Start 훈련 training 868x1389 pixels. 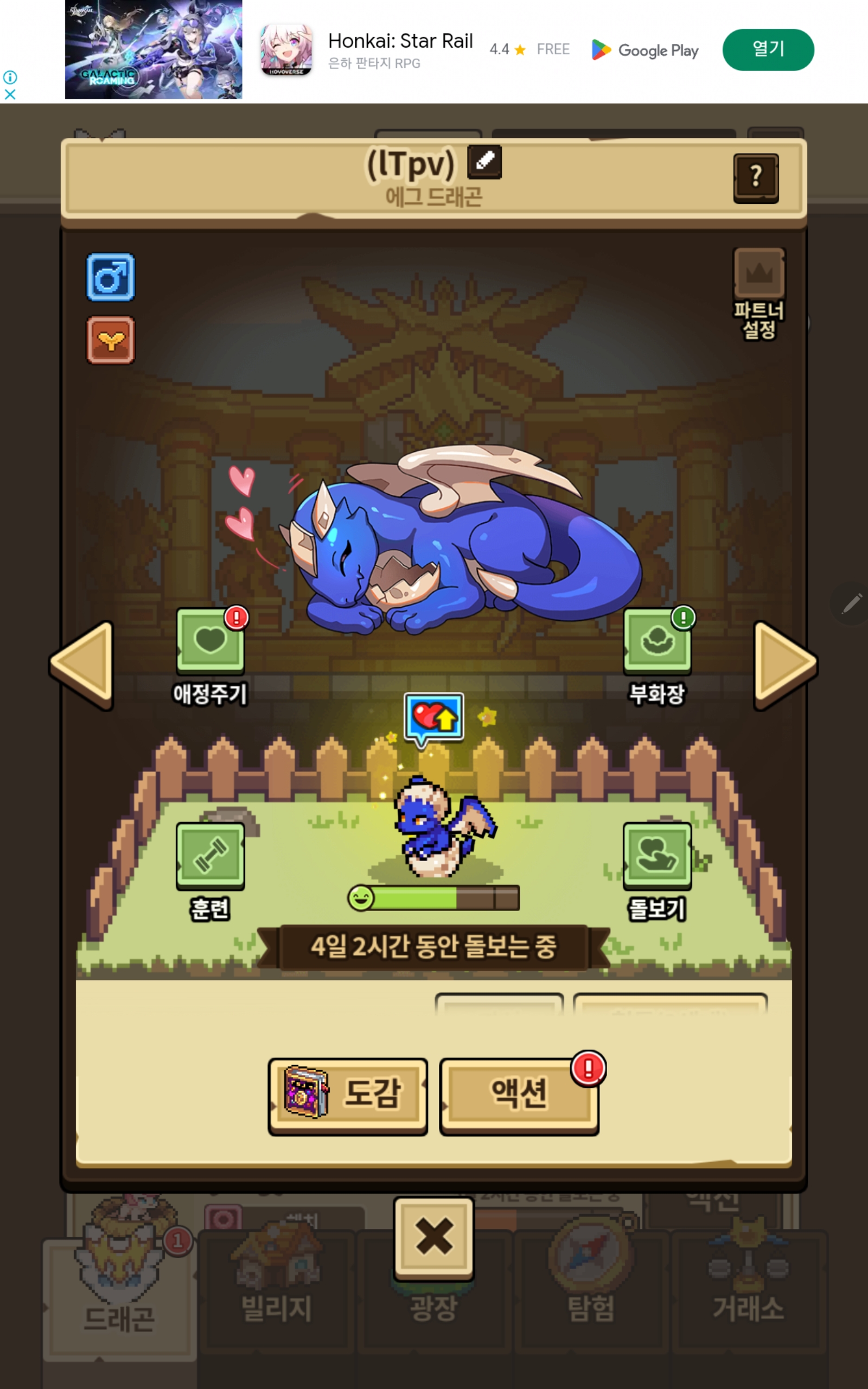pos(210,856)
